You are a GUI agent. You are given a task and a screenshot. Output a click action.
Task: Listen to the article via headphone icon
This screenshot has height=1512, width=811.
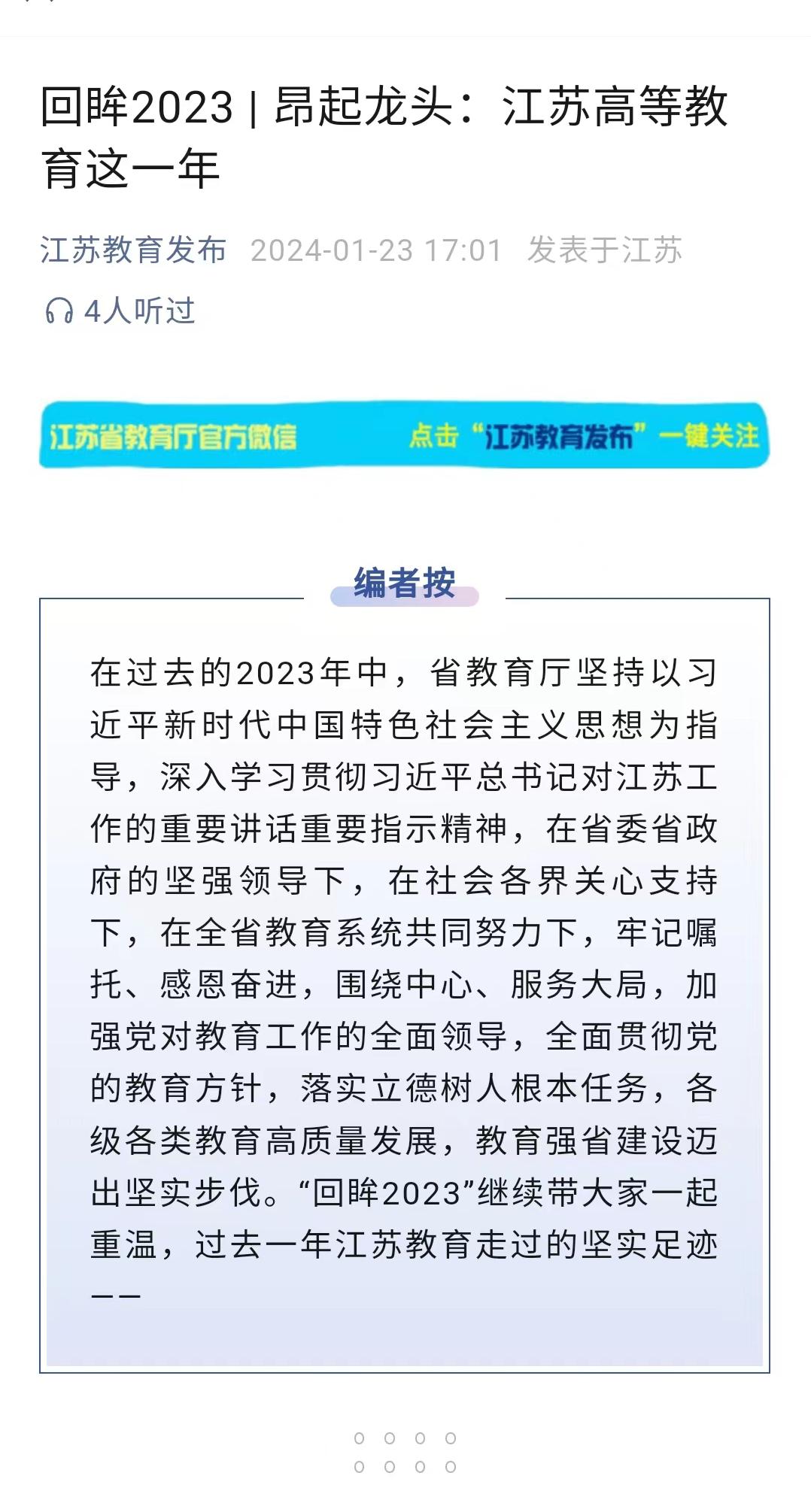coord(59,311)
